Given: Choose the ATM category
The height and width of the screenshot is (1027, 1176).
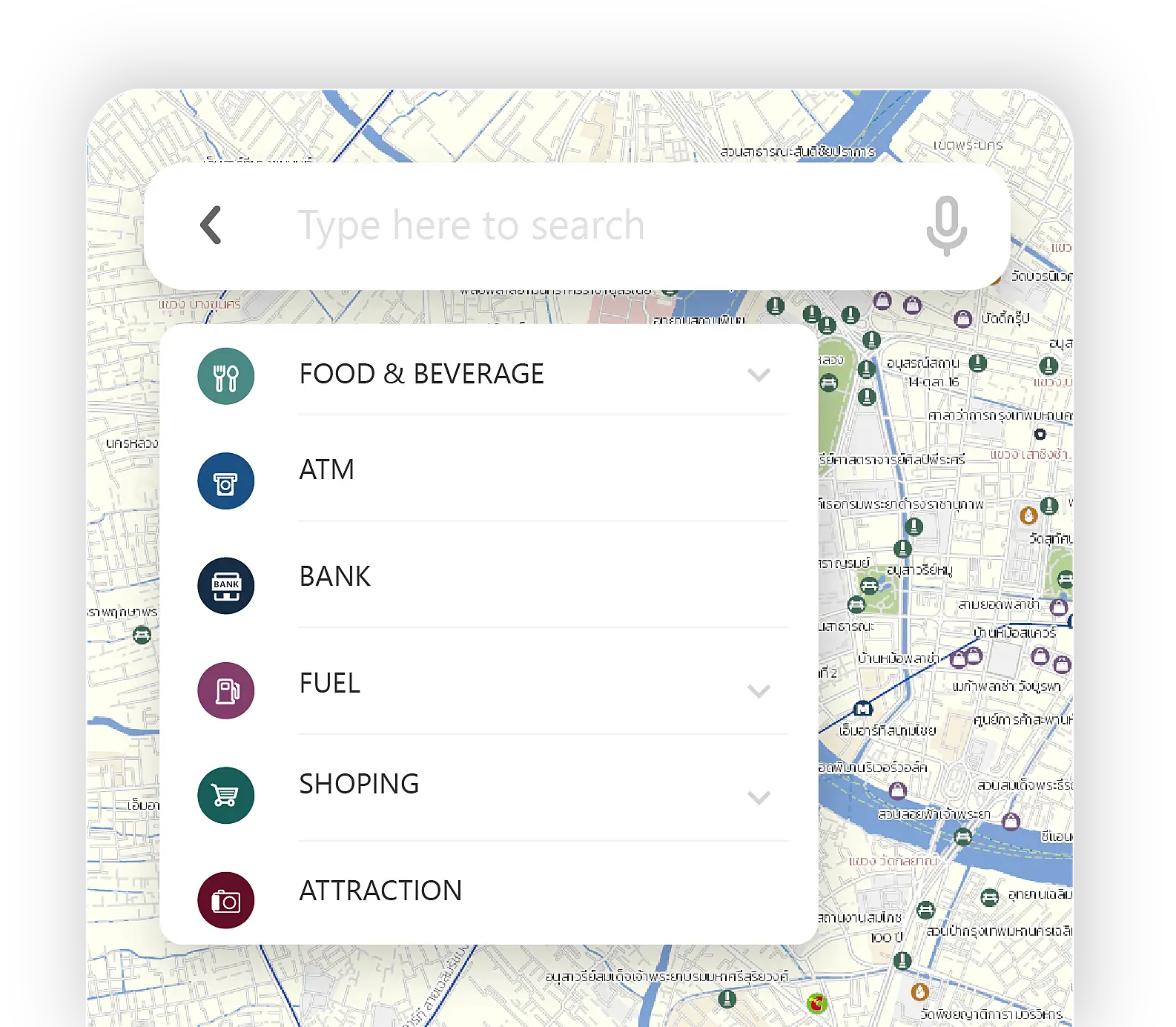Looking at the screenshot, I should [327, 470].
